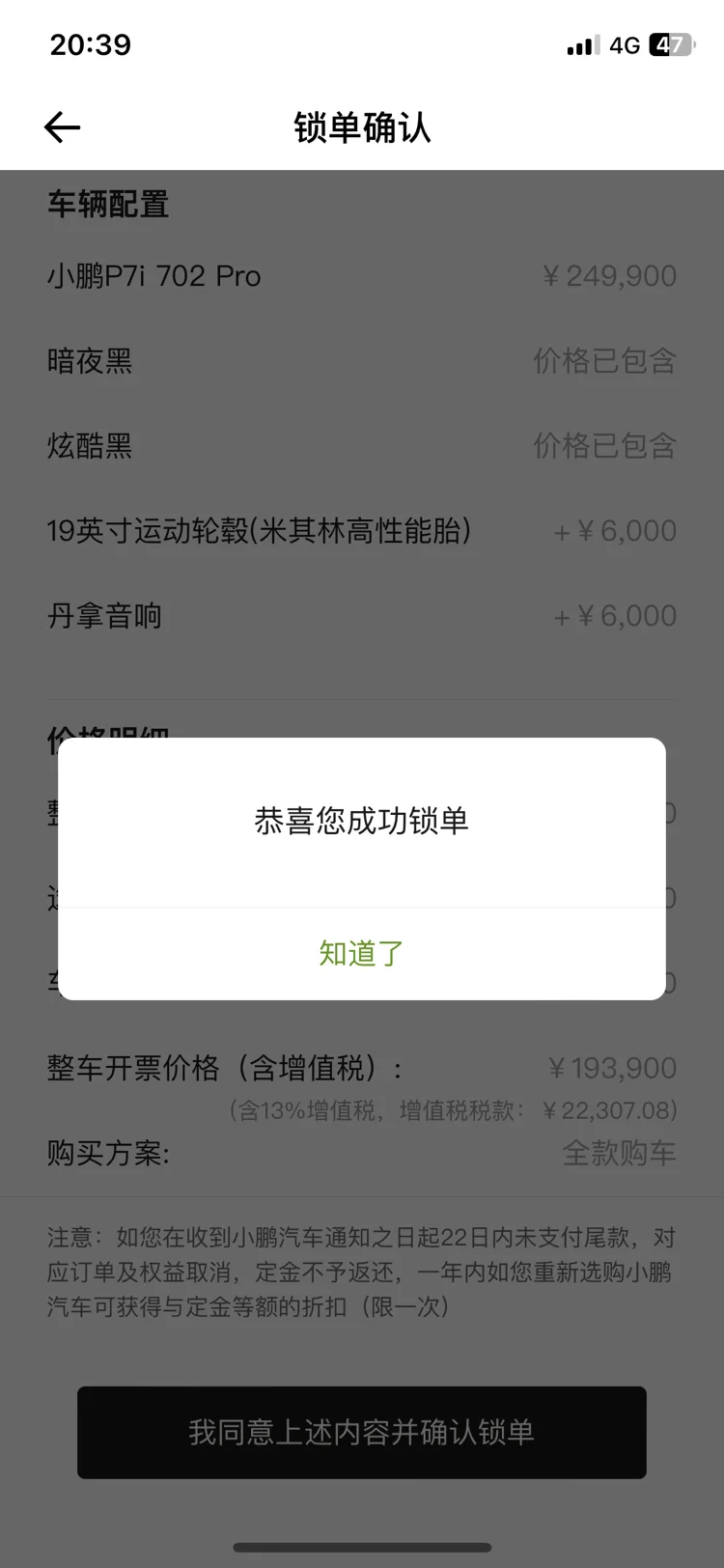Tap 我同意上述内容并确认锁单 button

coord(361,1432)
